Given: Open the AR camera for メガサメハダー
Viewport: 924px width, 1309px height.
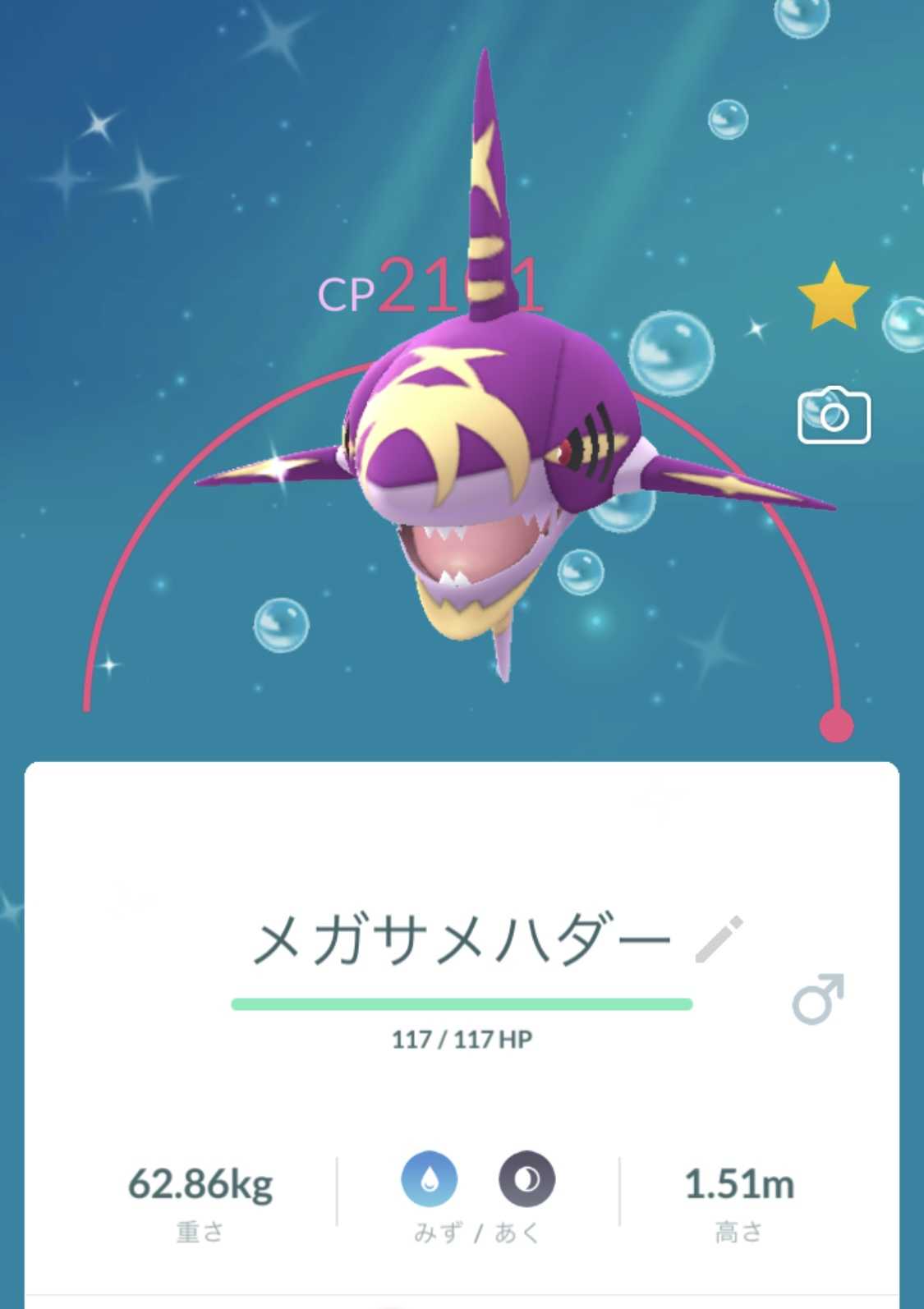Looking at the screenshot, I should [x=834, y=416].
